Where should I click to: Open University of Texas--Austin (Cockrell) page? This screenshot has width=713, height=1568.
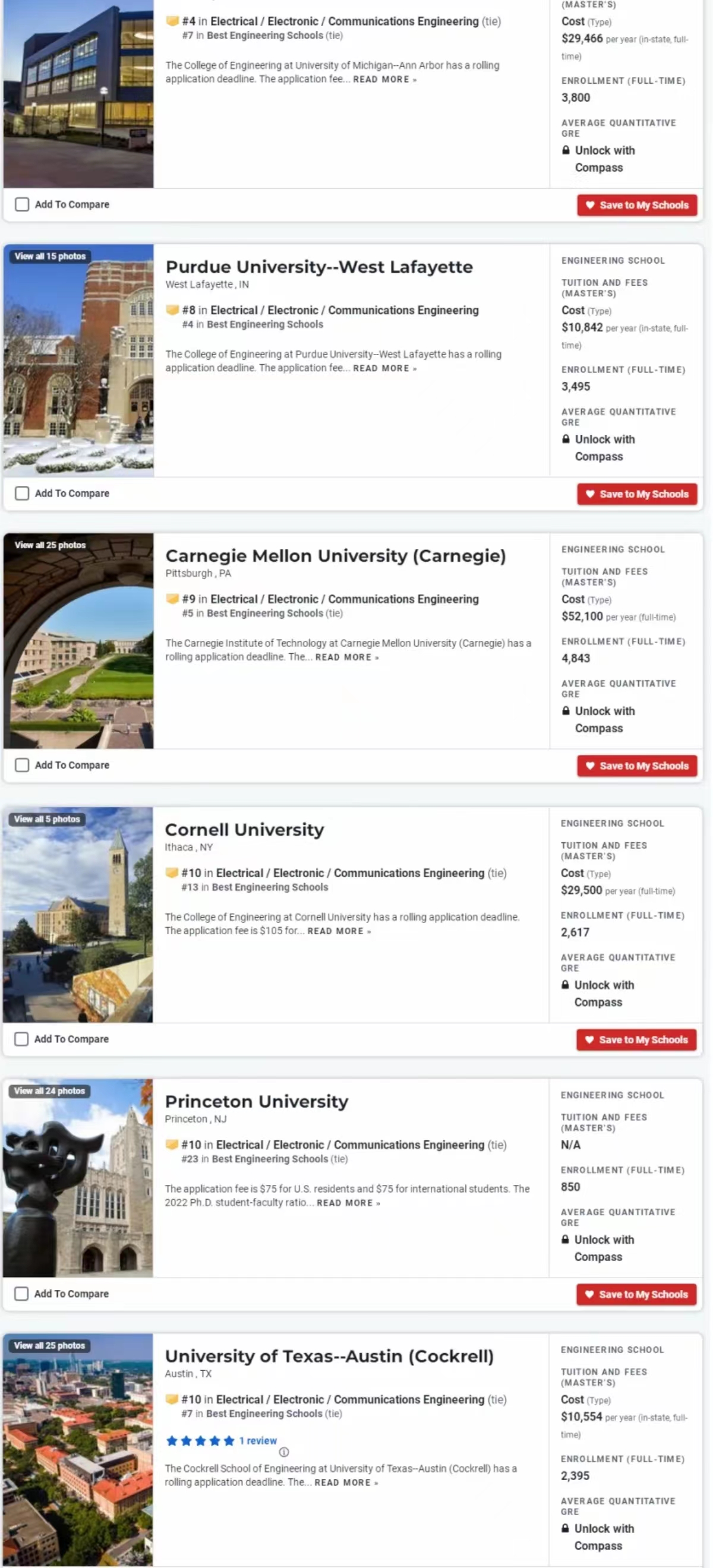329,1356
